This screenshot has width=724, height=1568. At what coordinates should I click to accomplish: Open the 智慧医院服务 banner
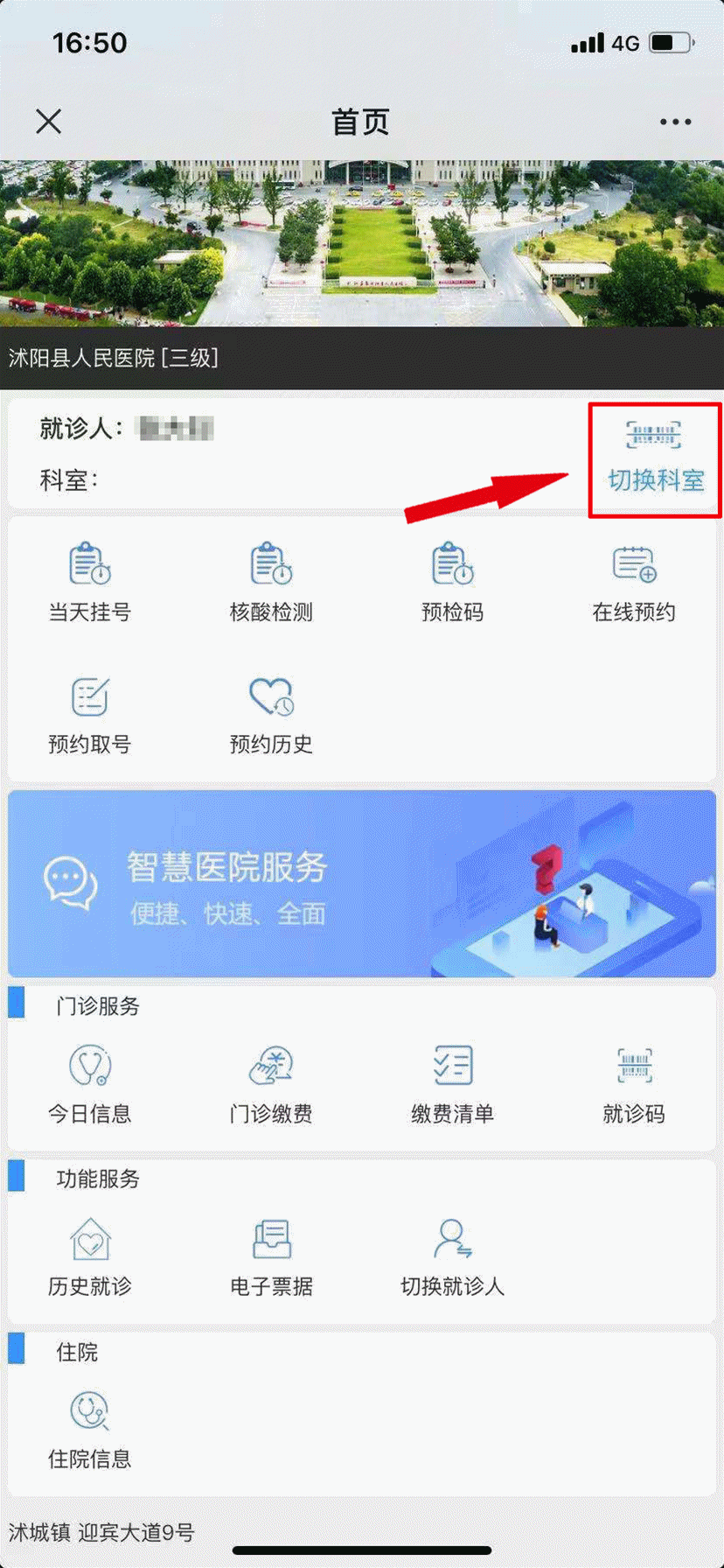(361, 884)
